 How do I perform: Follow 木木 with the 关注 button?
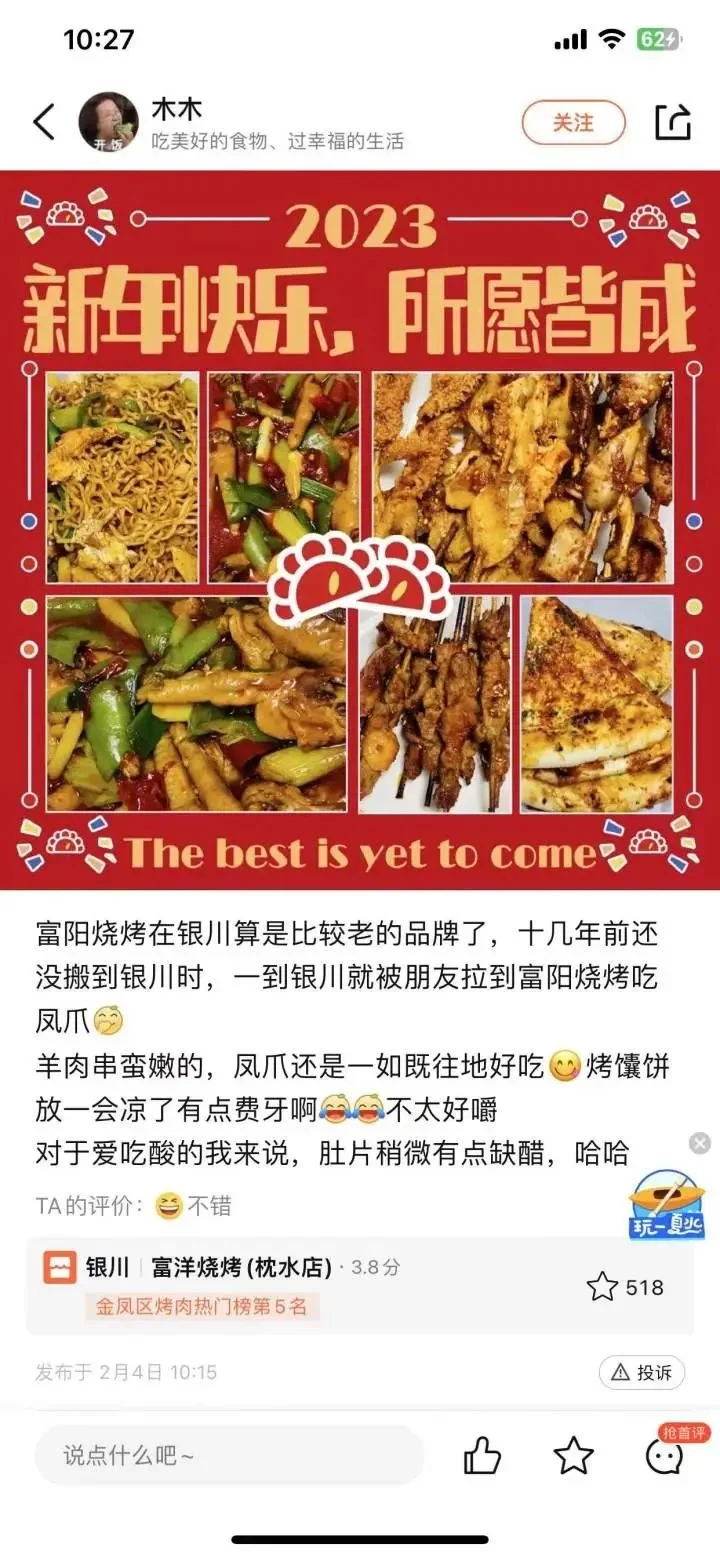573,123
